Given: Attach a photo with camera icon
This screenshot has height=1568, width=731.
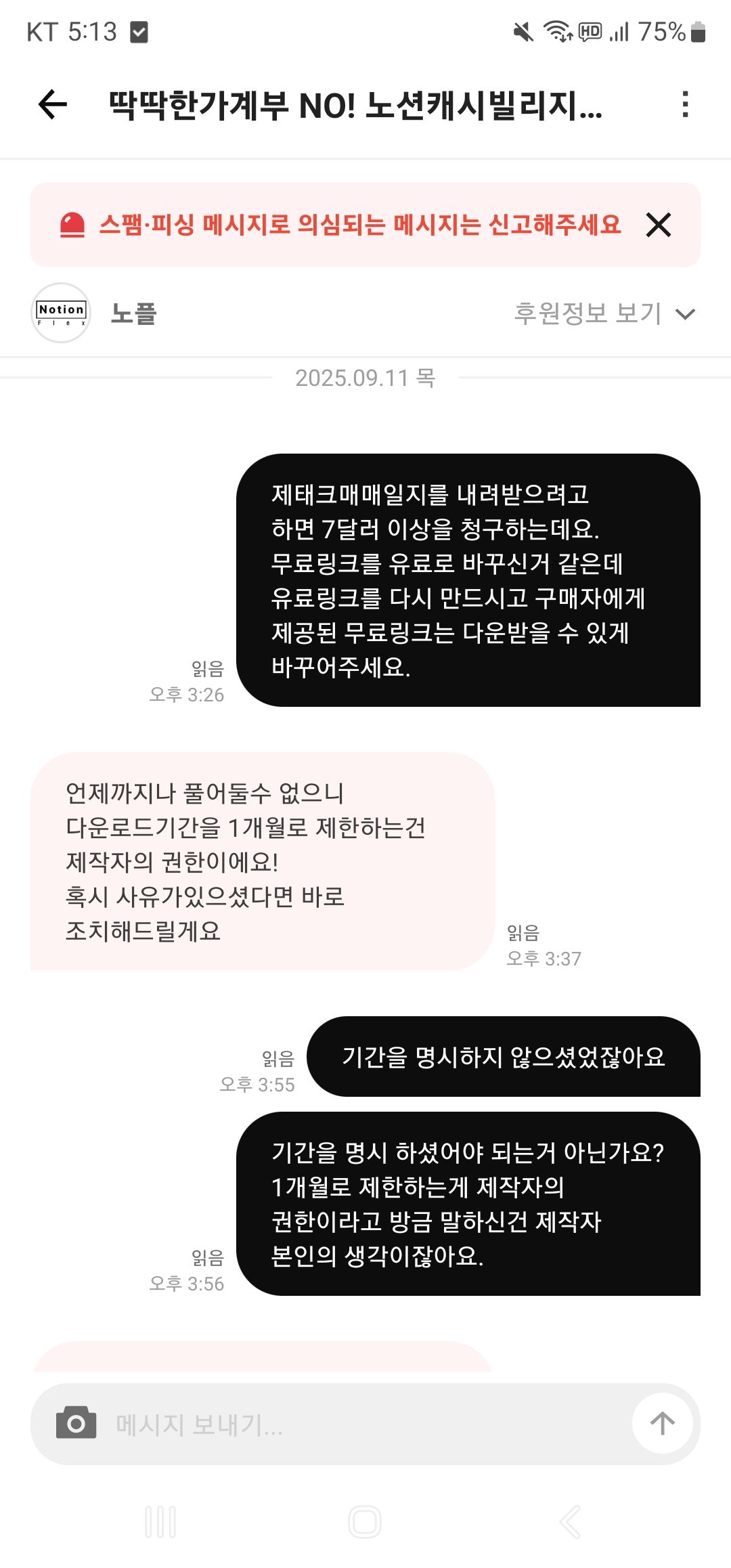Looking at the screenshot, I should pos(76,1423).
